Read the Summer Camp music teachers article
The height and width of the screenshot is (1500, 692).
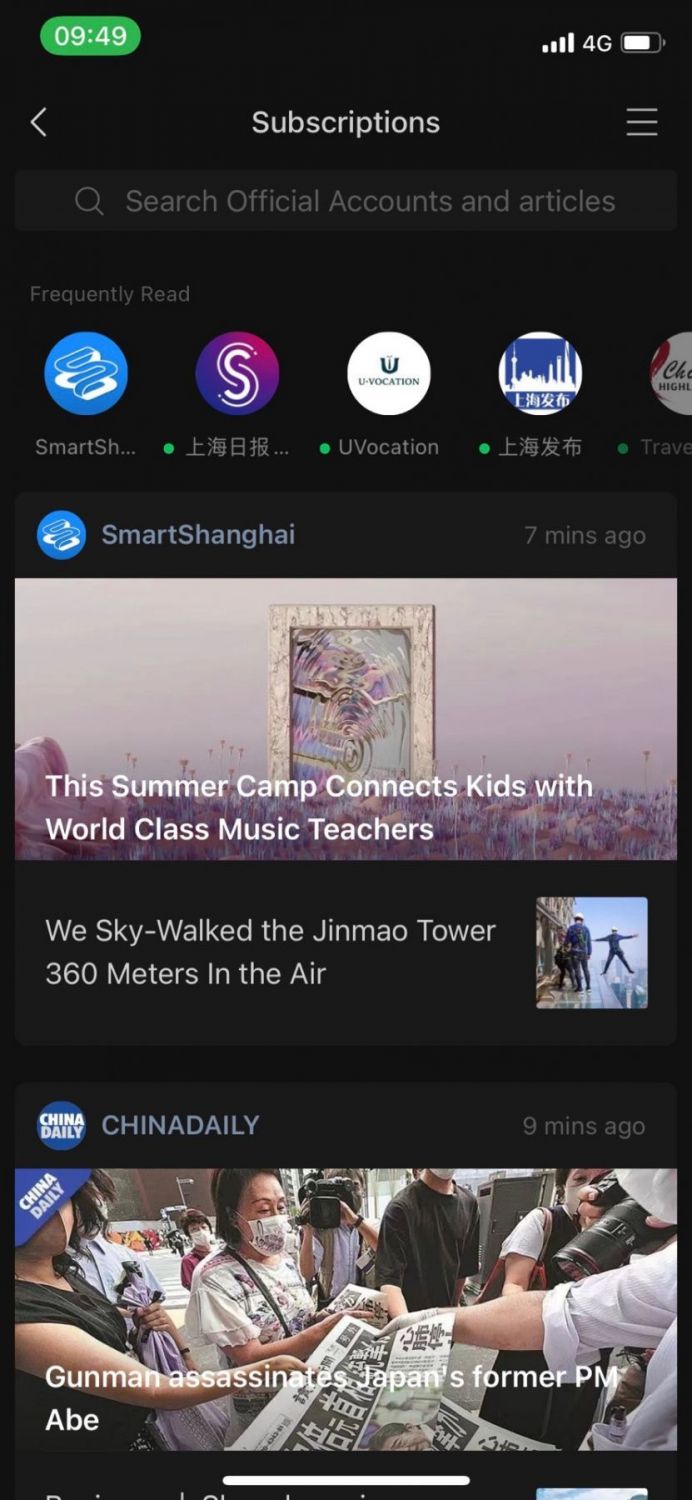click(x=346, y=720)
